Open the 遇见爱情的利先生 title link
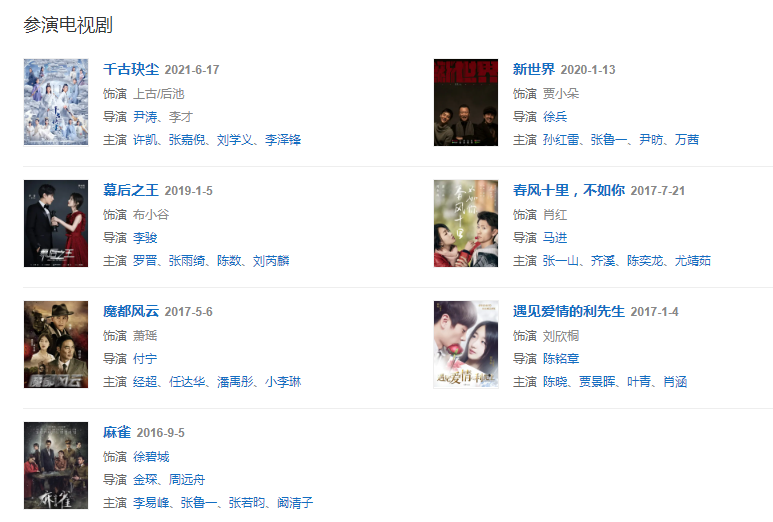The width and height of the screenshot is (773, 522). (568, 312)
